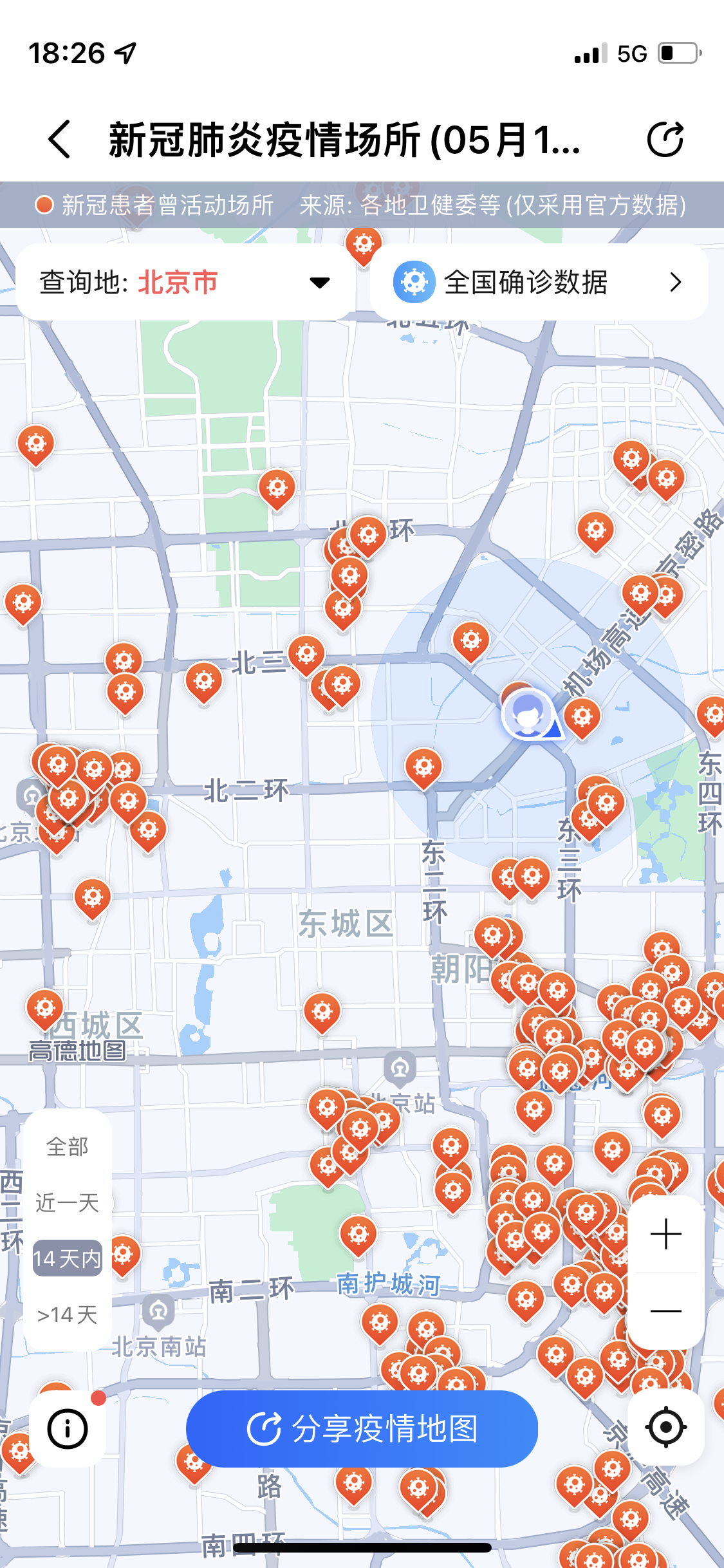
Task: Tap the refresh icon in the title bar
Action: point(664,139)
